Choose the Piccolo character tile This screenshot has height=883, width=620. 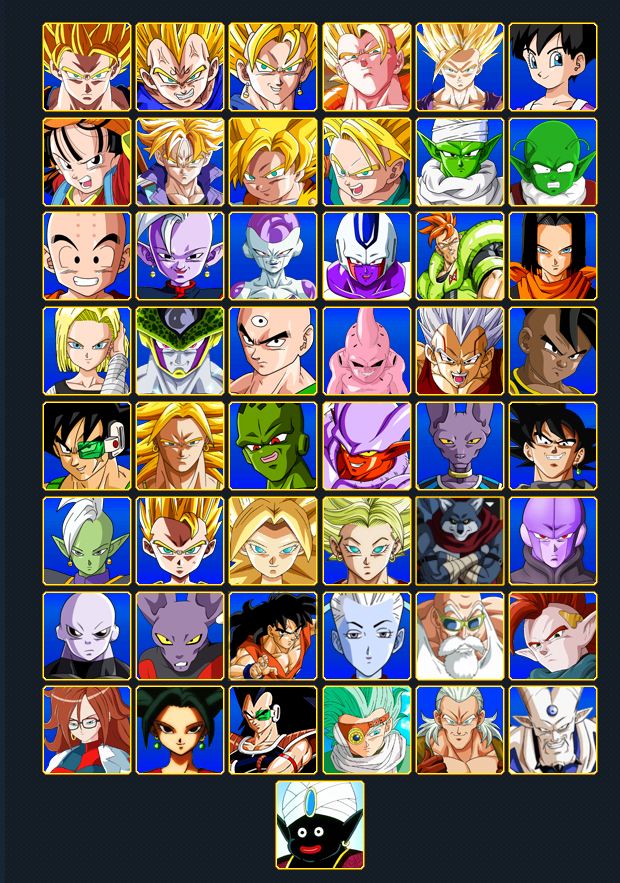(x=460, y=162)
